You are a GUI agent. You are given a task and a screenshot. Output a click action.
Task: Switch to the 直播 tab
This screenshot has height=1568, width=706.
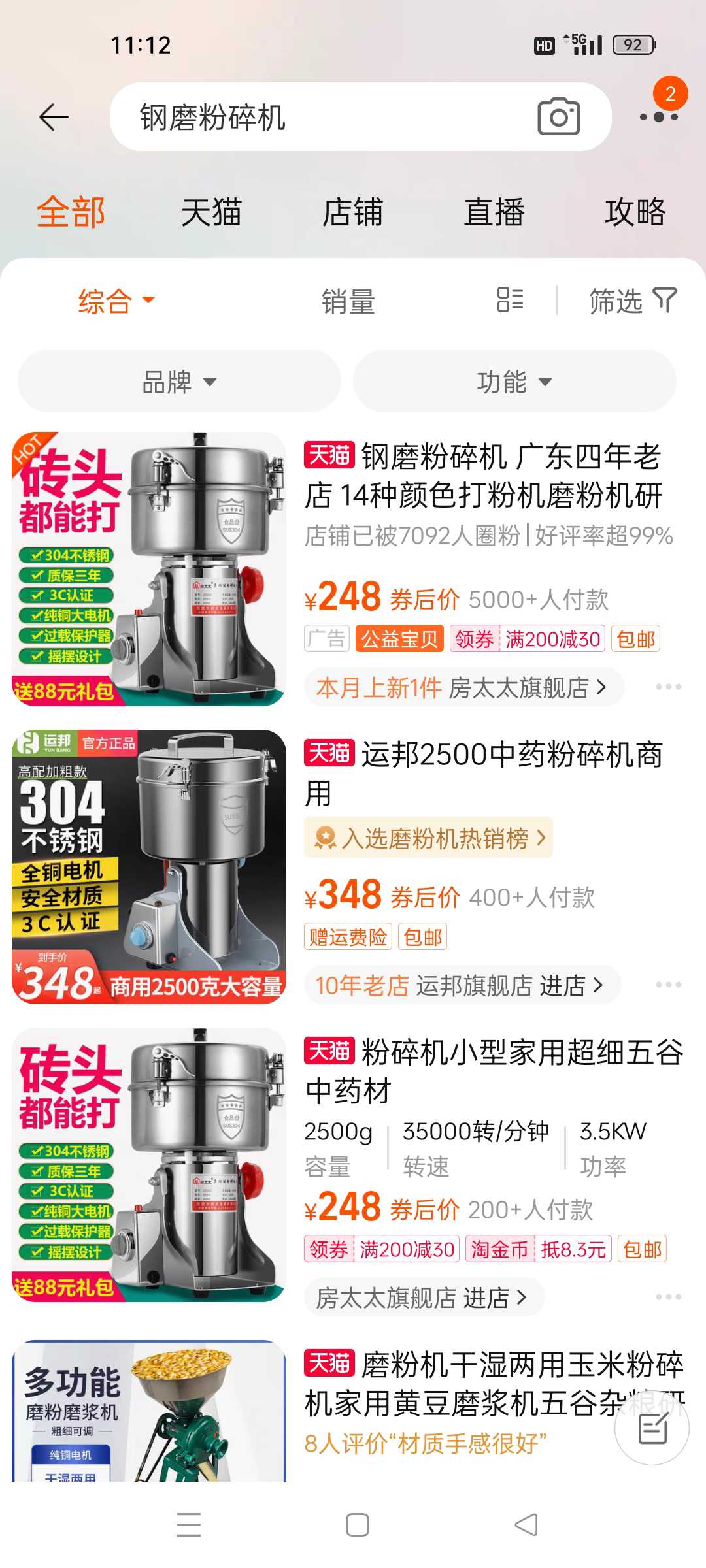[x=494, y=212]
